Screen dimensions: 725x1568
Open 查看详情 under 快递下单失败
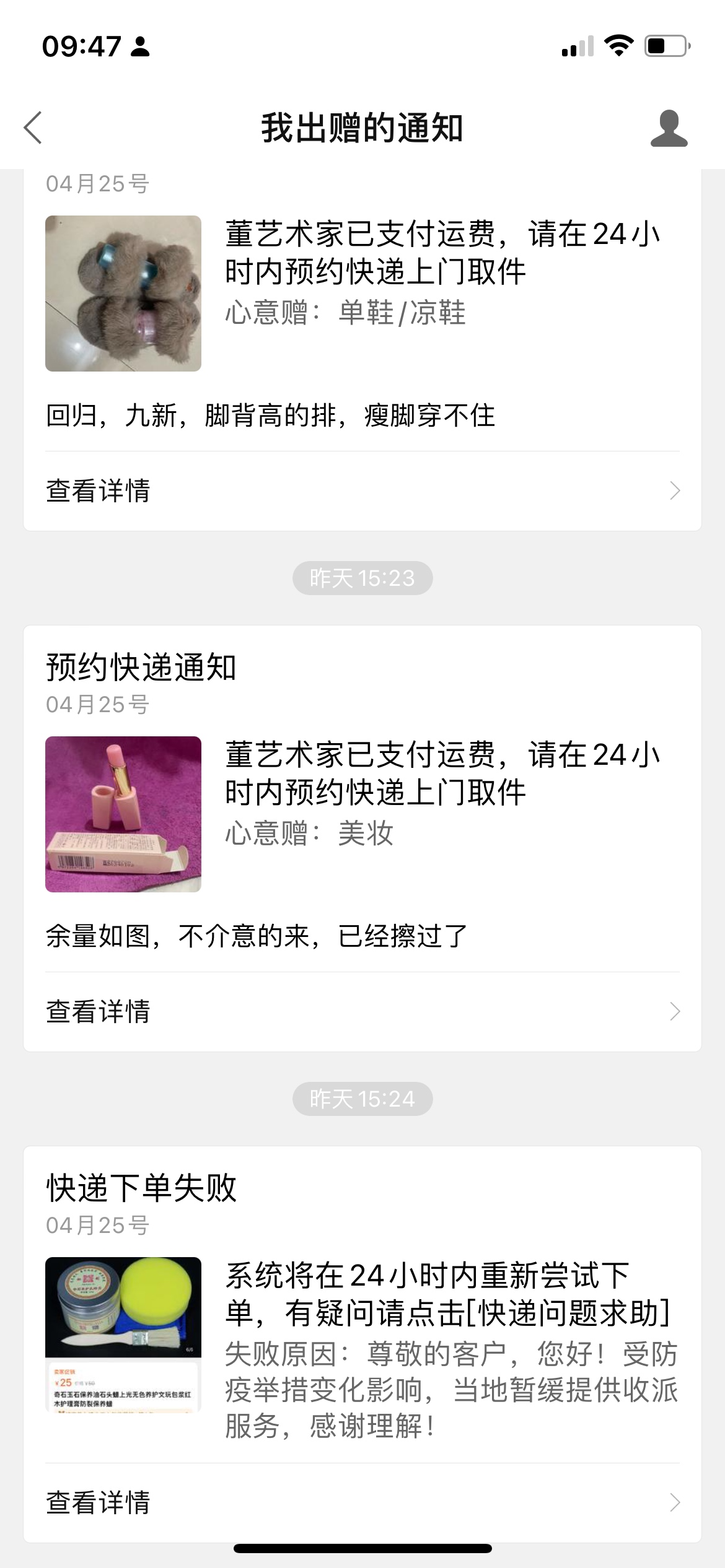point(362,1502)
